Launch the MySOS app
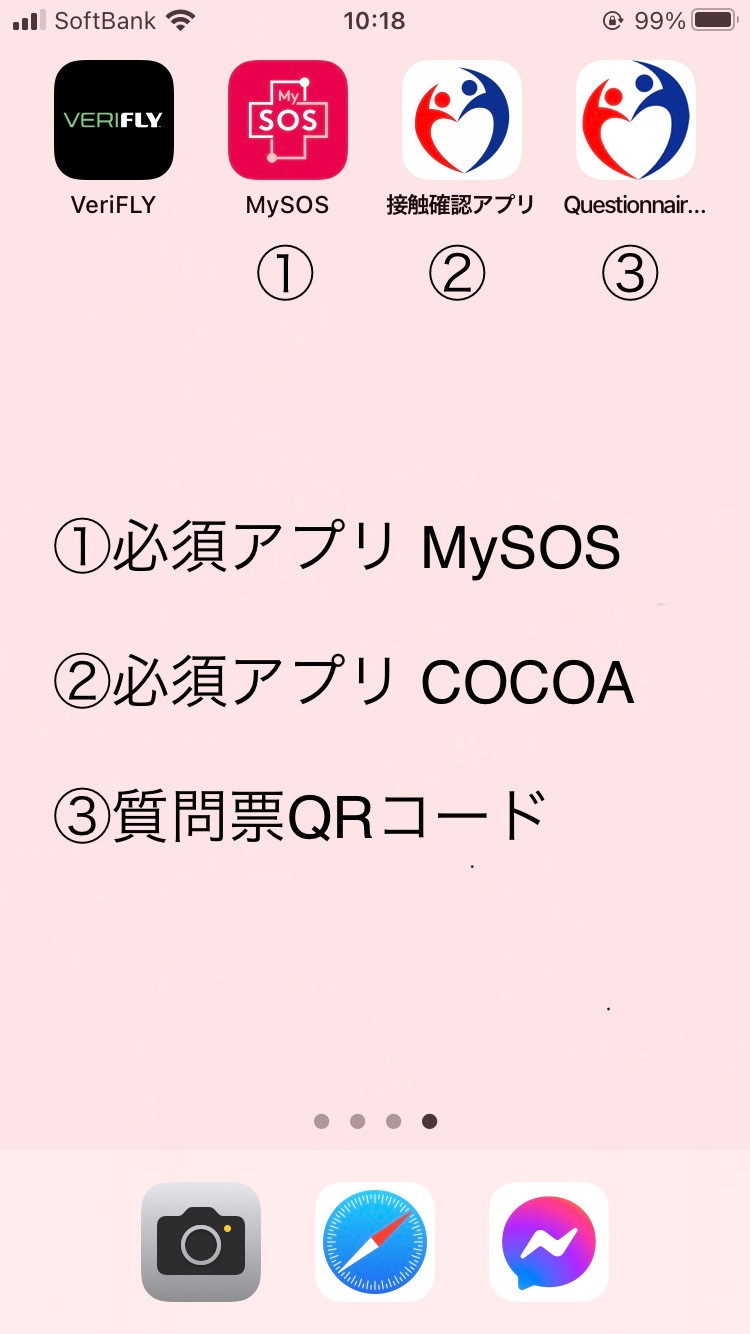 tap(288, 120)
